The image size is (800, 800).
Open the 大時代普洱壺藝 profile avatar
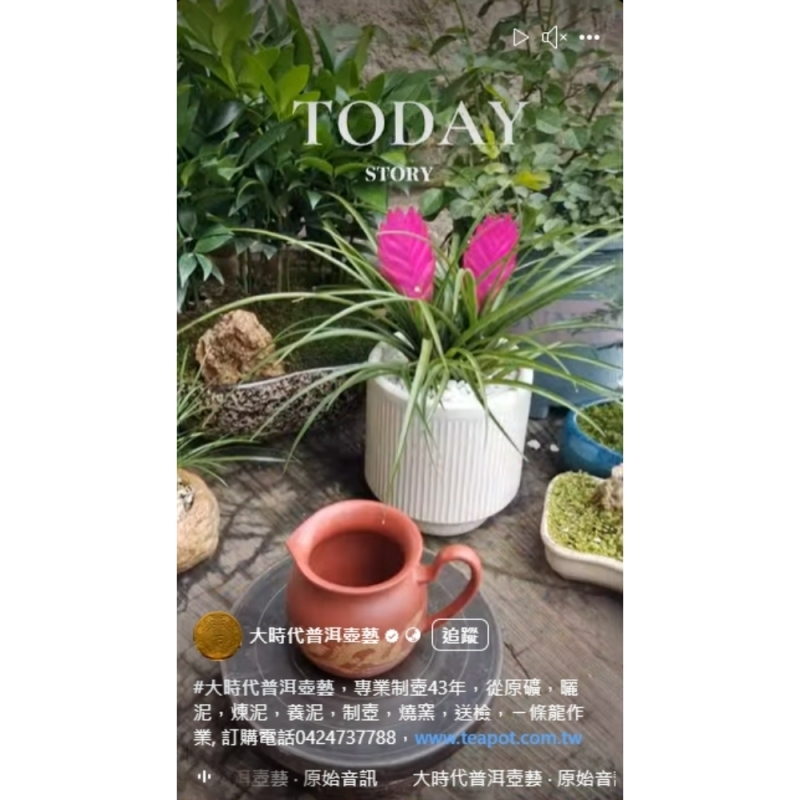pyautogui.click(x=217, y=636)
